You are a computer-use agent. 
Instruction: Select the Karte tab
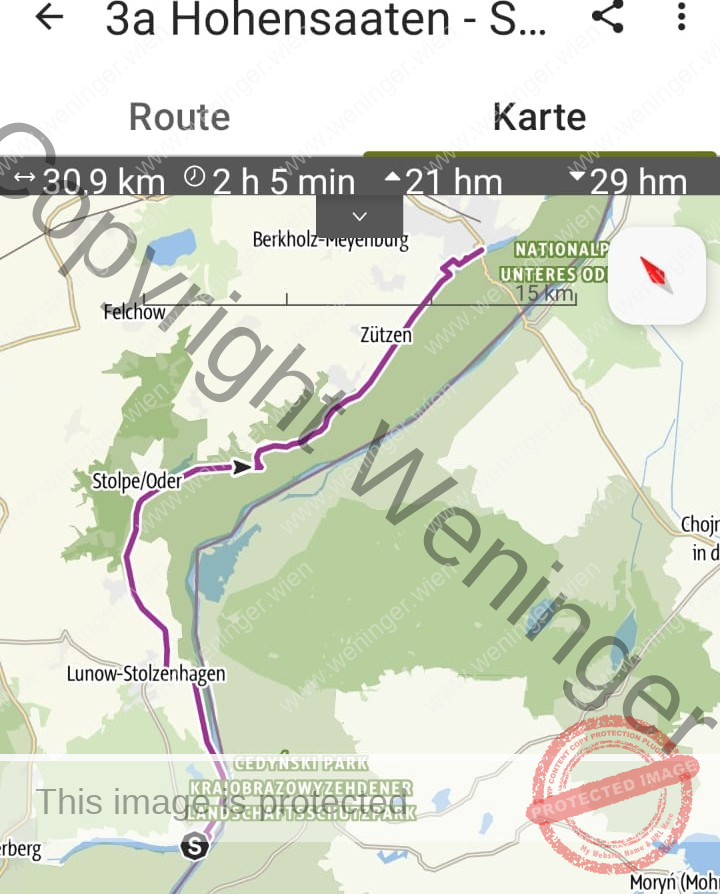point(540,117)
